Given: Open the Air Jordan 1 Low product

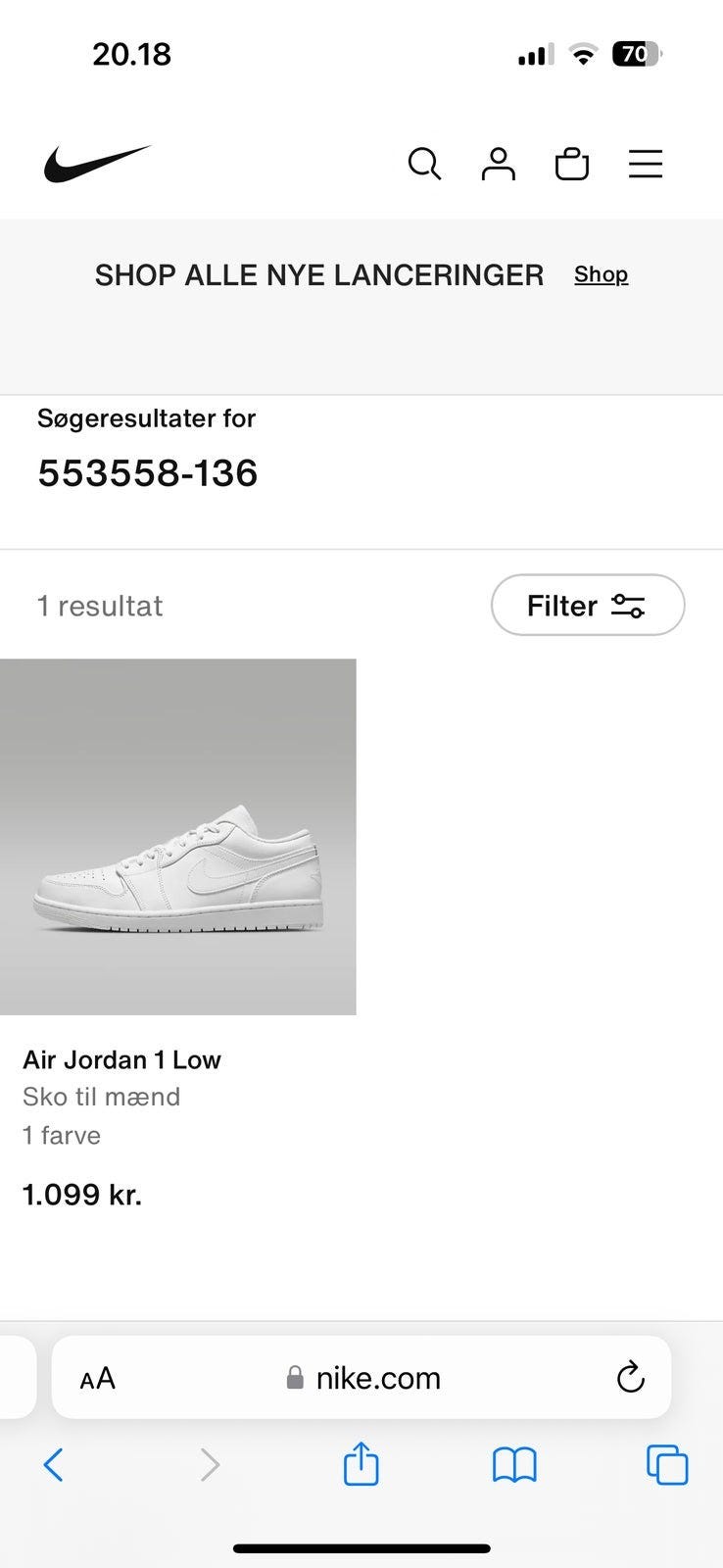Looking at the screenshot, I should (177, 837).
